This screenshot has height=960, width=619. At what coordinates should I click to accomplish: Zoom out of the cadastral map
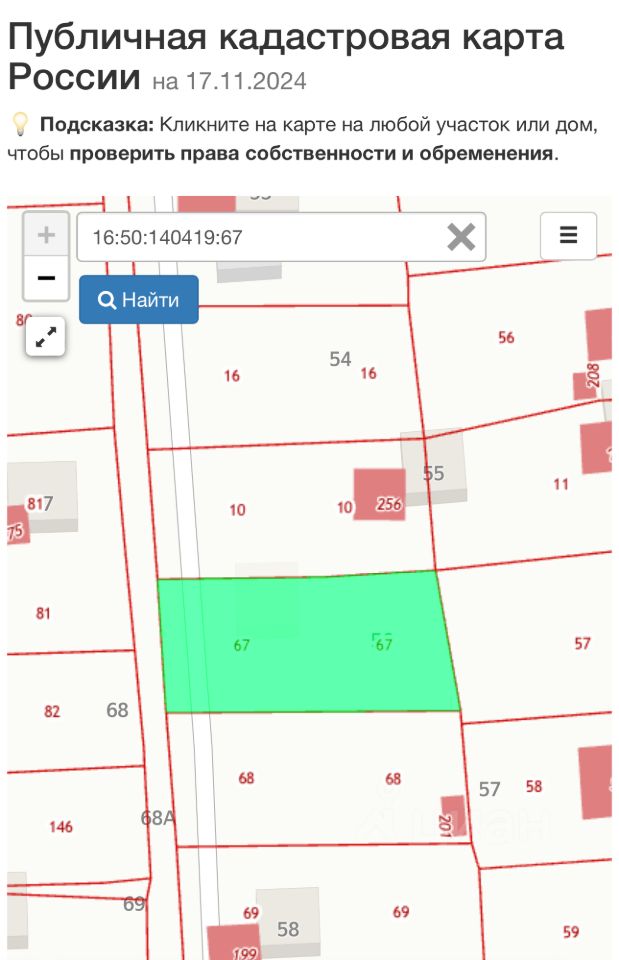[46, 278]
